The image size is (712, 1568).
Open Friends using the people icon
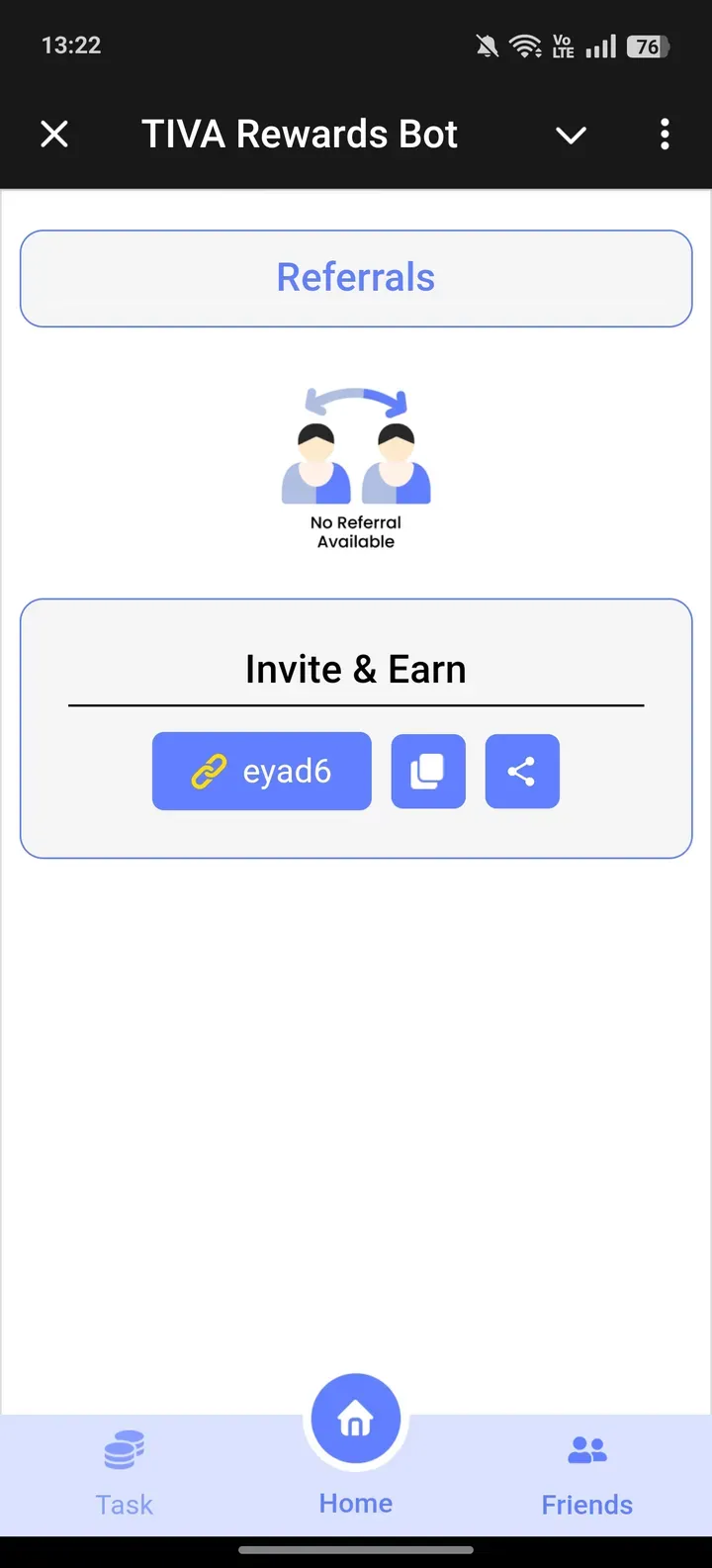[586, 1447]
